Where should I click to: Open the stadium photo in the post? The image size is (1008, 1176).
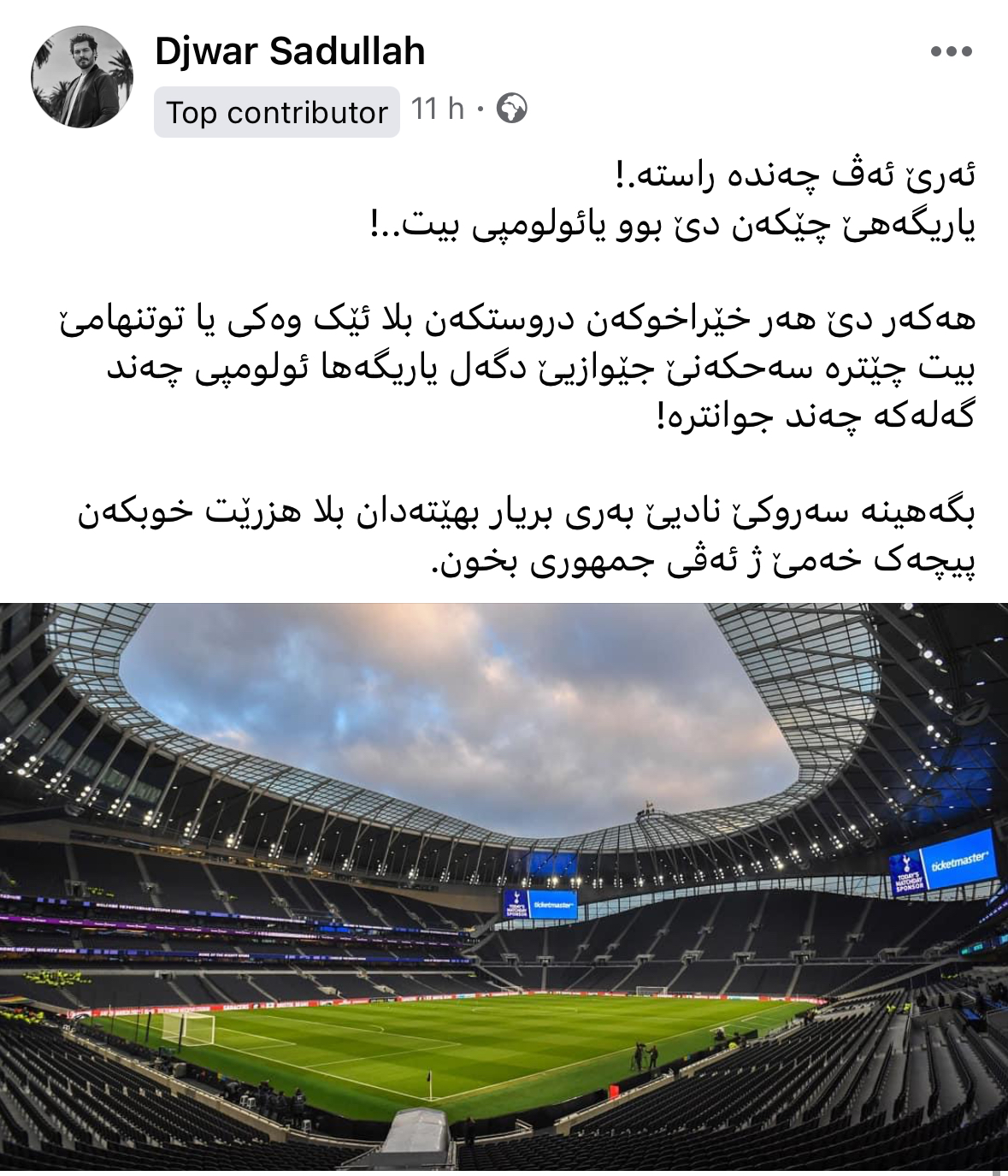click(504, 885)
